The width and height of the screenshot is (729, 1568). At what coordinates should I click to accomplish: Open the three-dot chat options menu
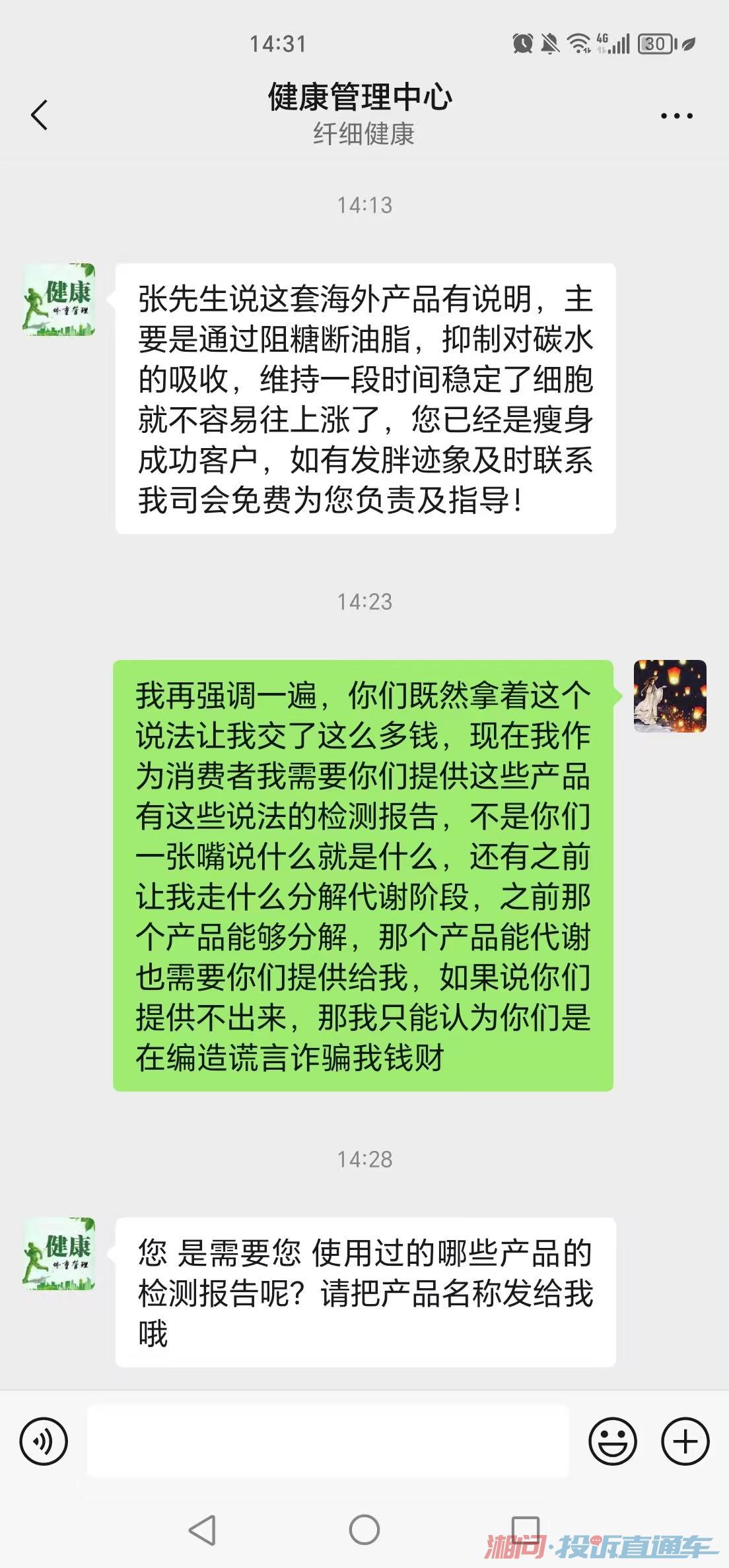676,116
